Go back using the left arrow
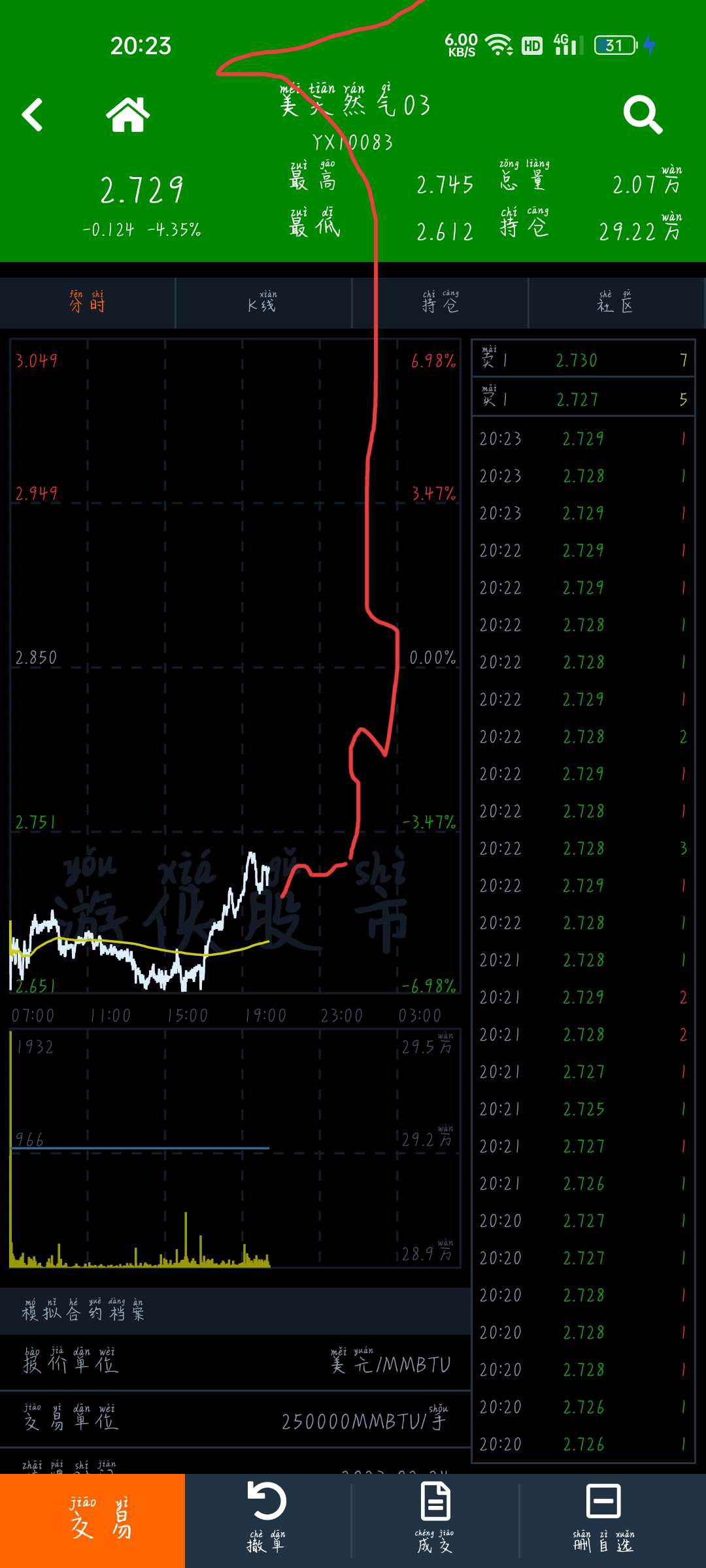The height and width of the screenshot is (1568, 706). coord(33,115)
